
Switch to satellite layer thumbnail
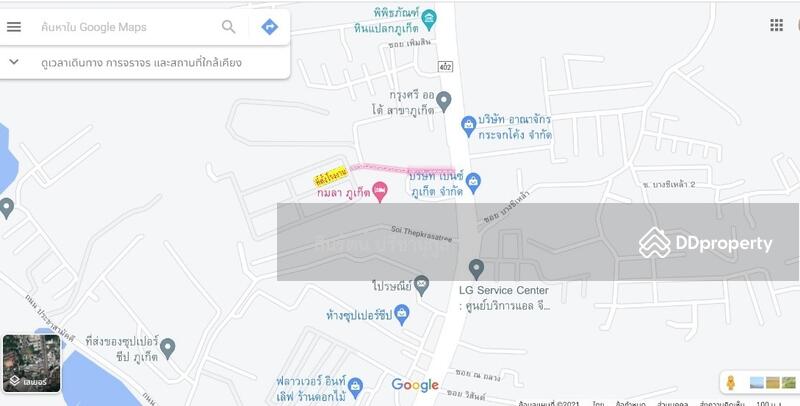tap(31, 363)
